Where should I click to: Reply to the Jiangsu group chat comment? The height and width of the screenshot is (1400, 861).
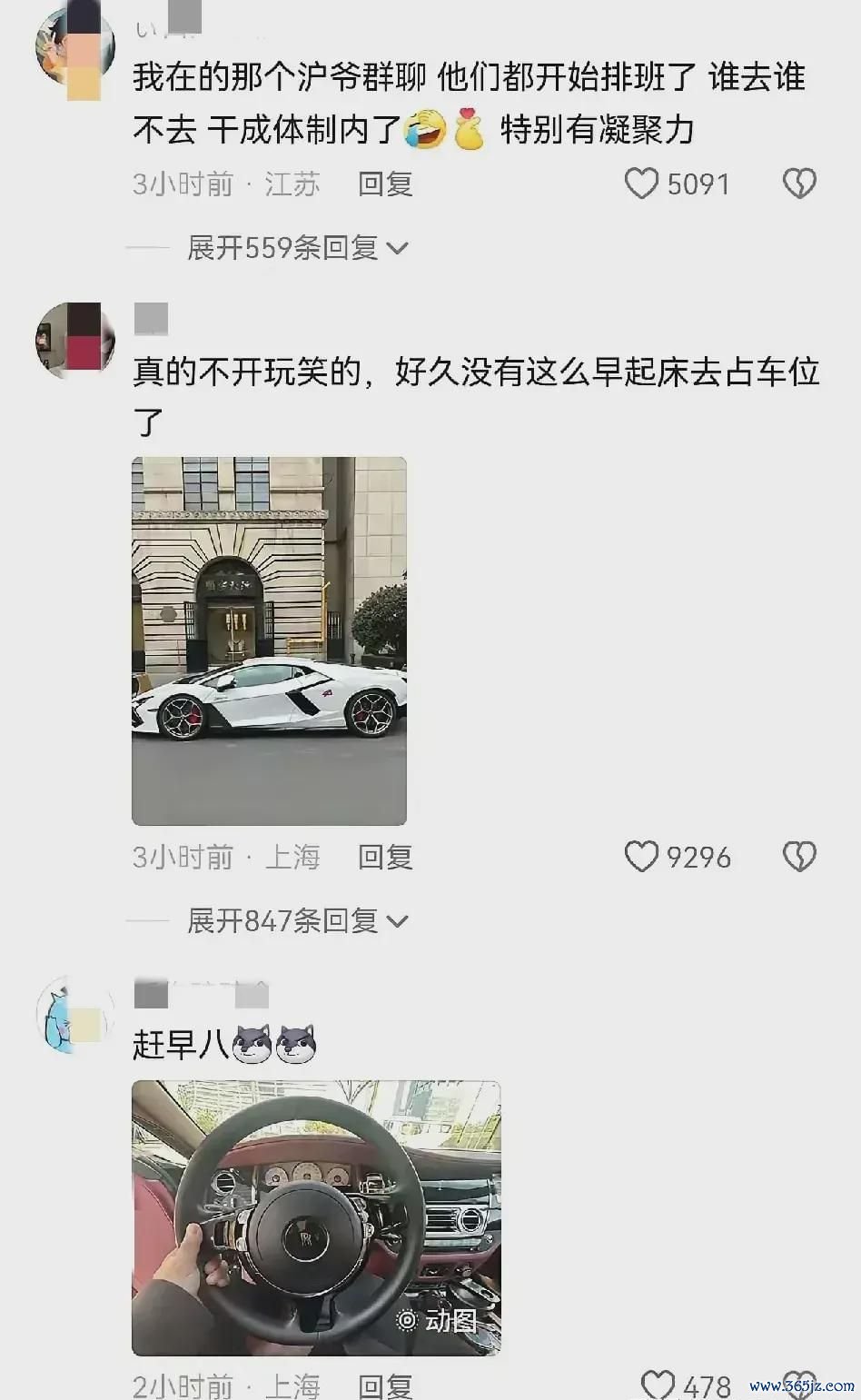385,184
